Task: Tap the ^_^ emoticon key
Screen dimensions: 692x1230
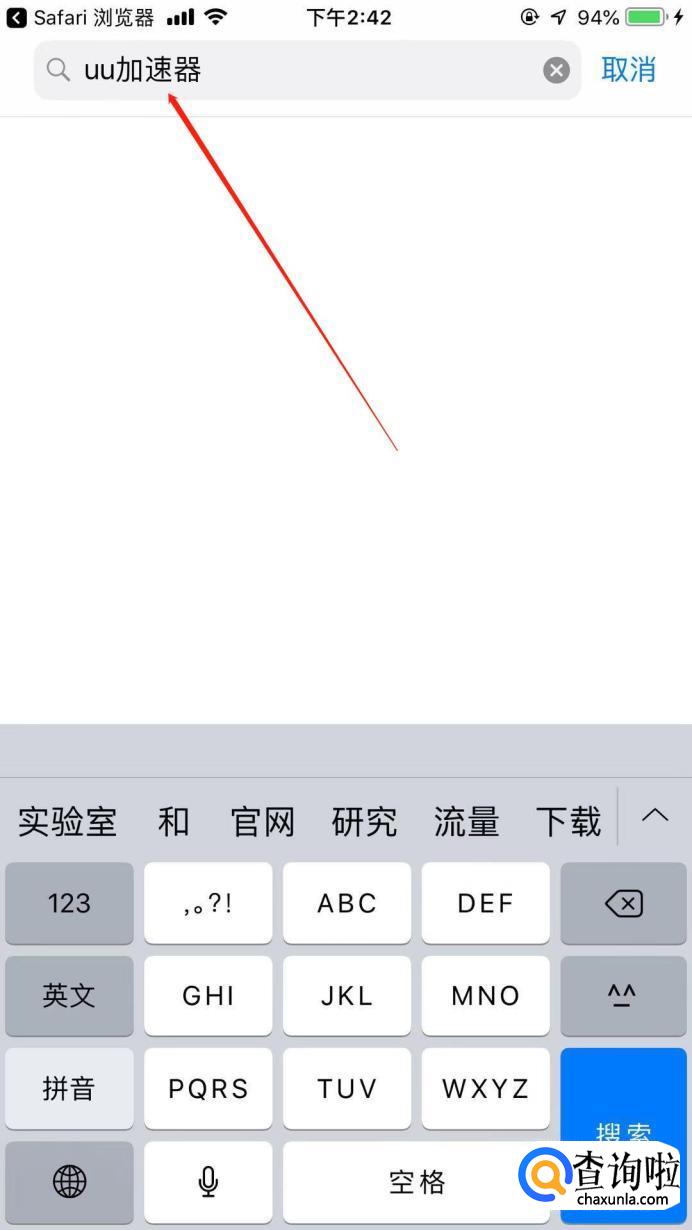Action: 623,996
